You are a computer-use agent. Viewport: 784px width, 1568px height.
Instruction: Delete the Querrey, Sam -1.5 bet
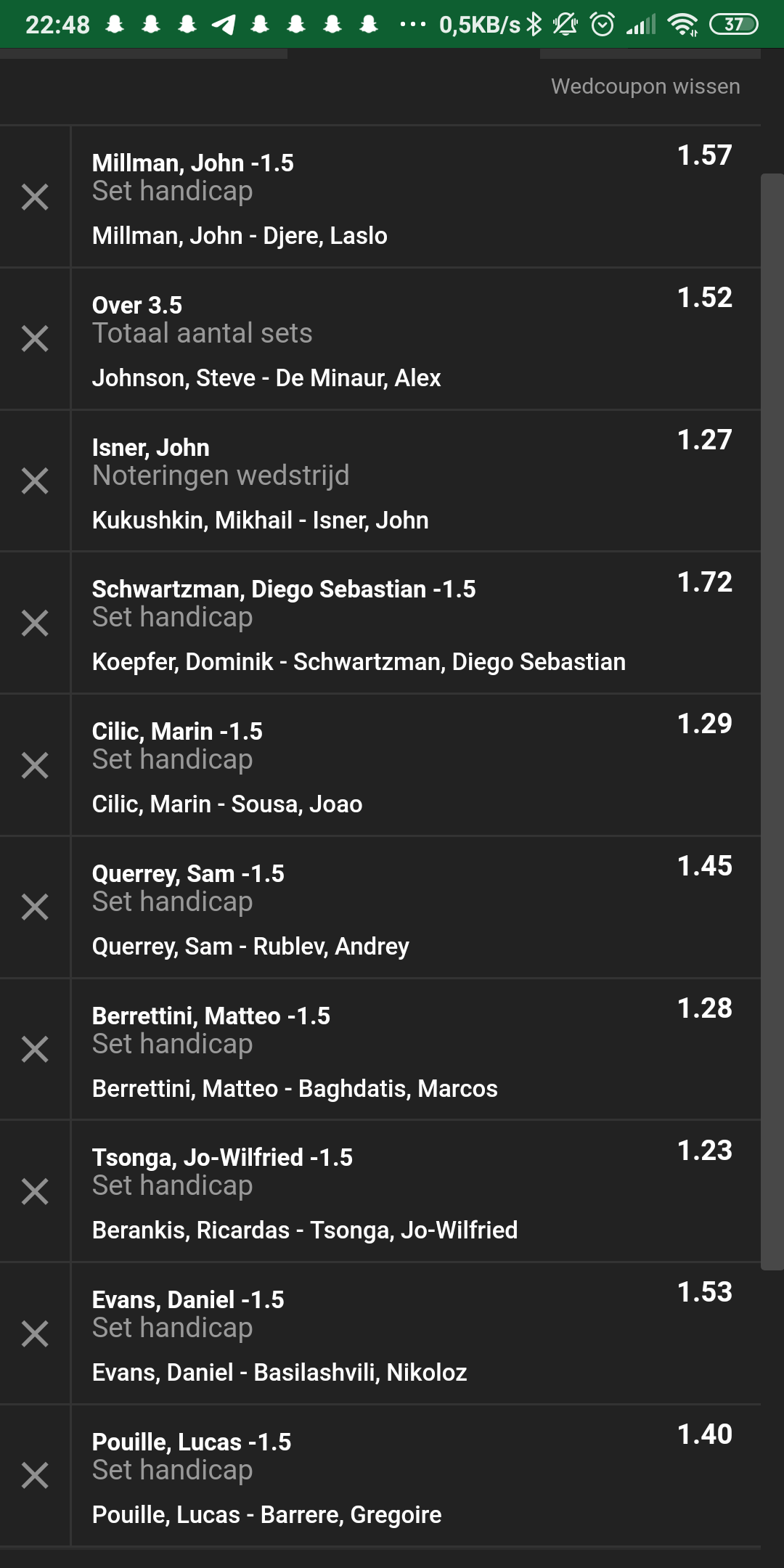[35, 907]
